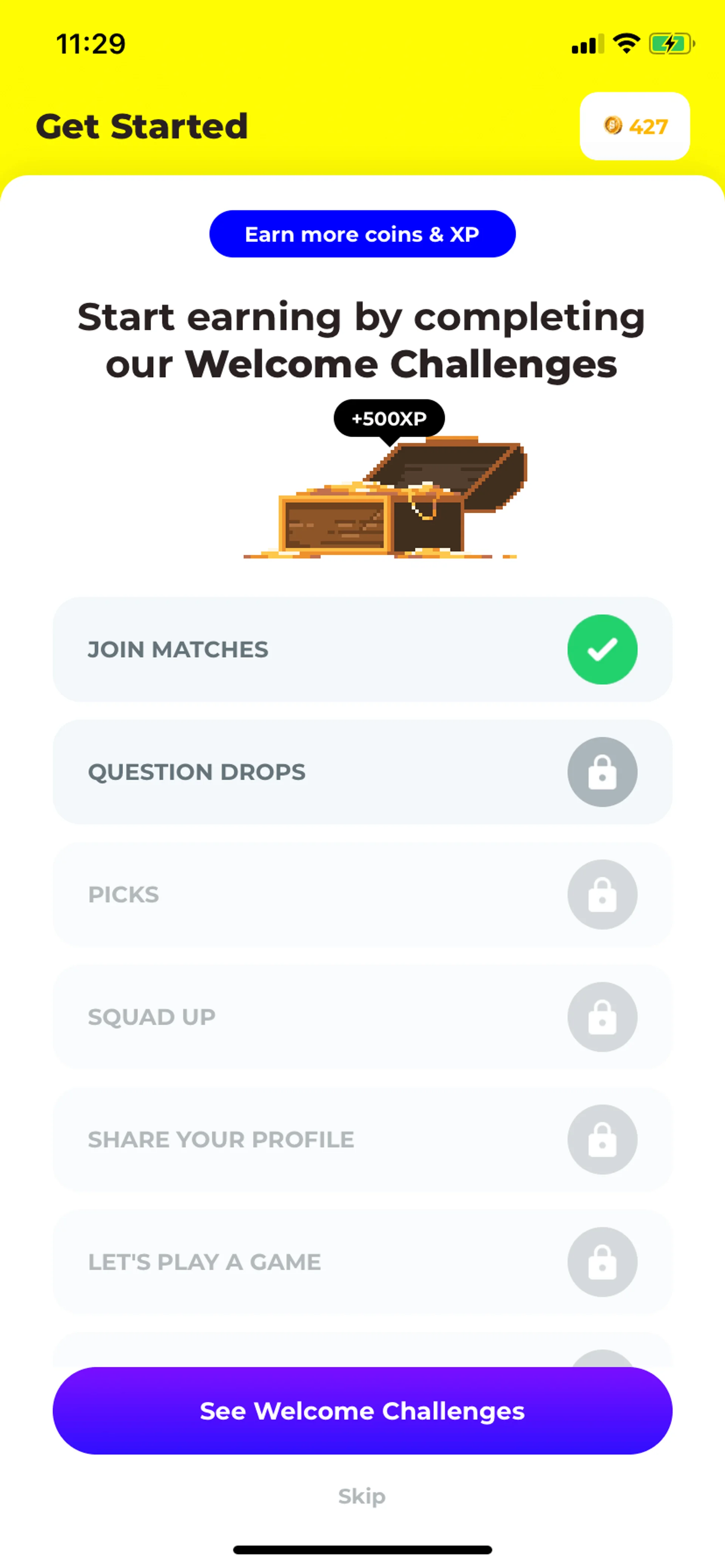Select Let's Play a Game challenge

coord(362,1261)
